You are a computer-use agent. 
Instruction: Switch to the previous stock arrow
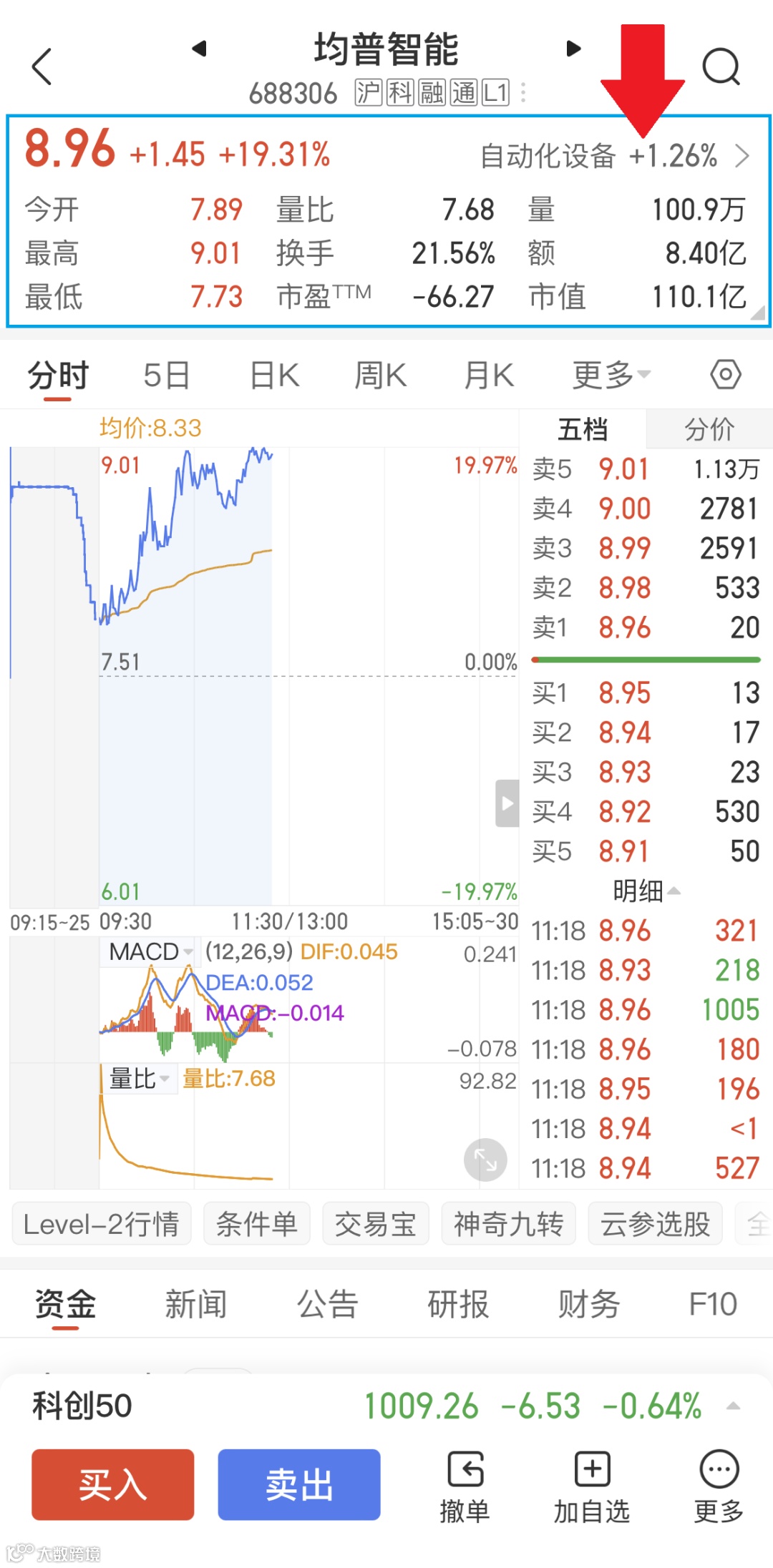pyautogui.click(x=200, y=49)
